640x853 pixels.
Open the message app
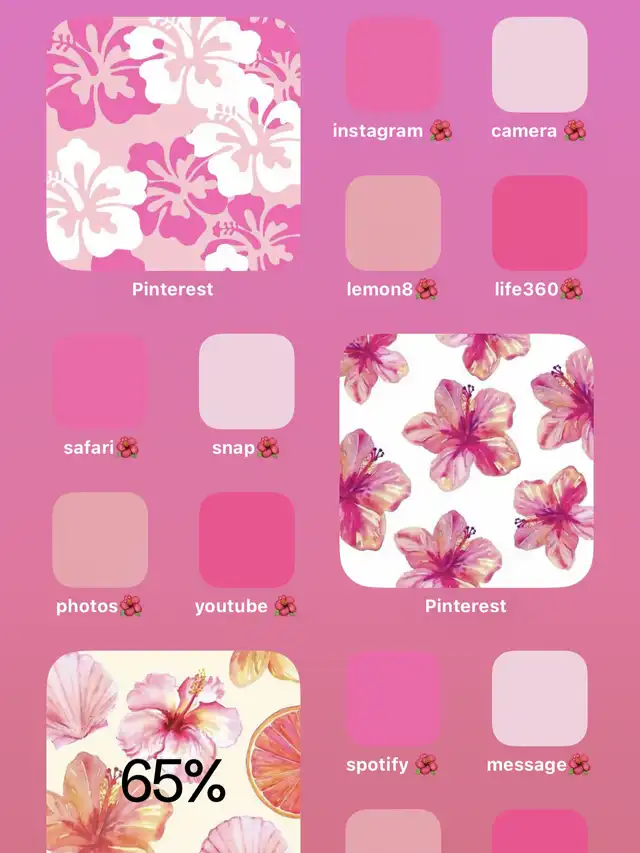point(539,699)
